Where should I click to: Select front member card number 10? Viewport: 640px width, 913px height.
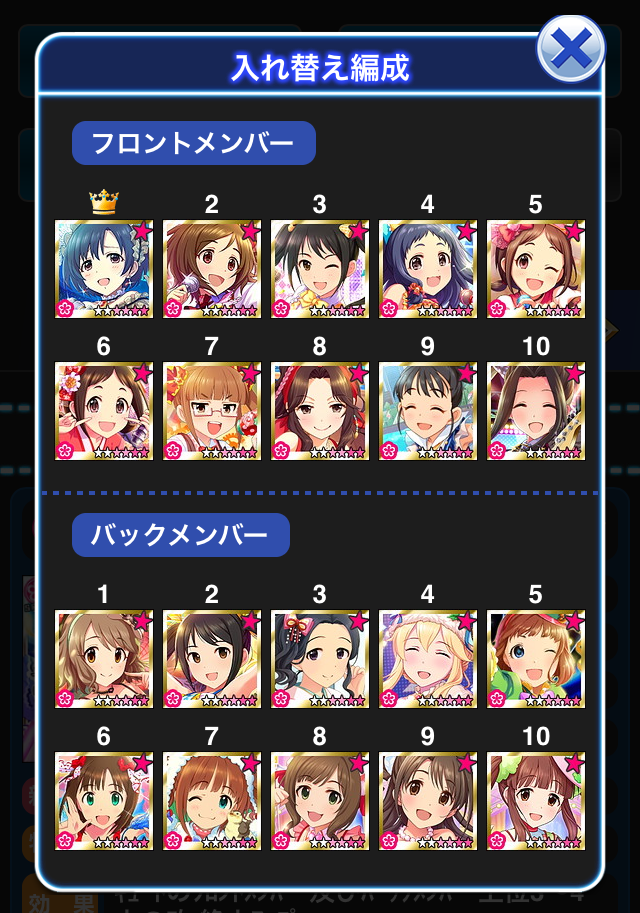535,411
